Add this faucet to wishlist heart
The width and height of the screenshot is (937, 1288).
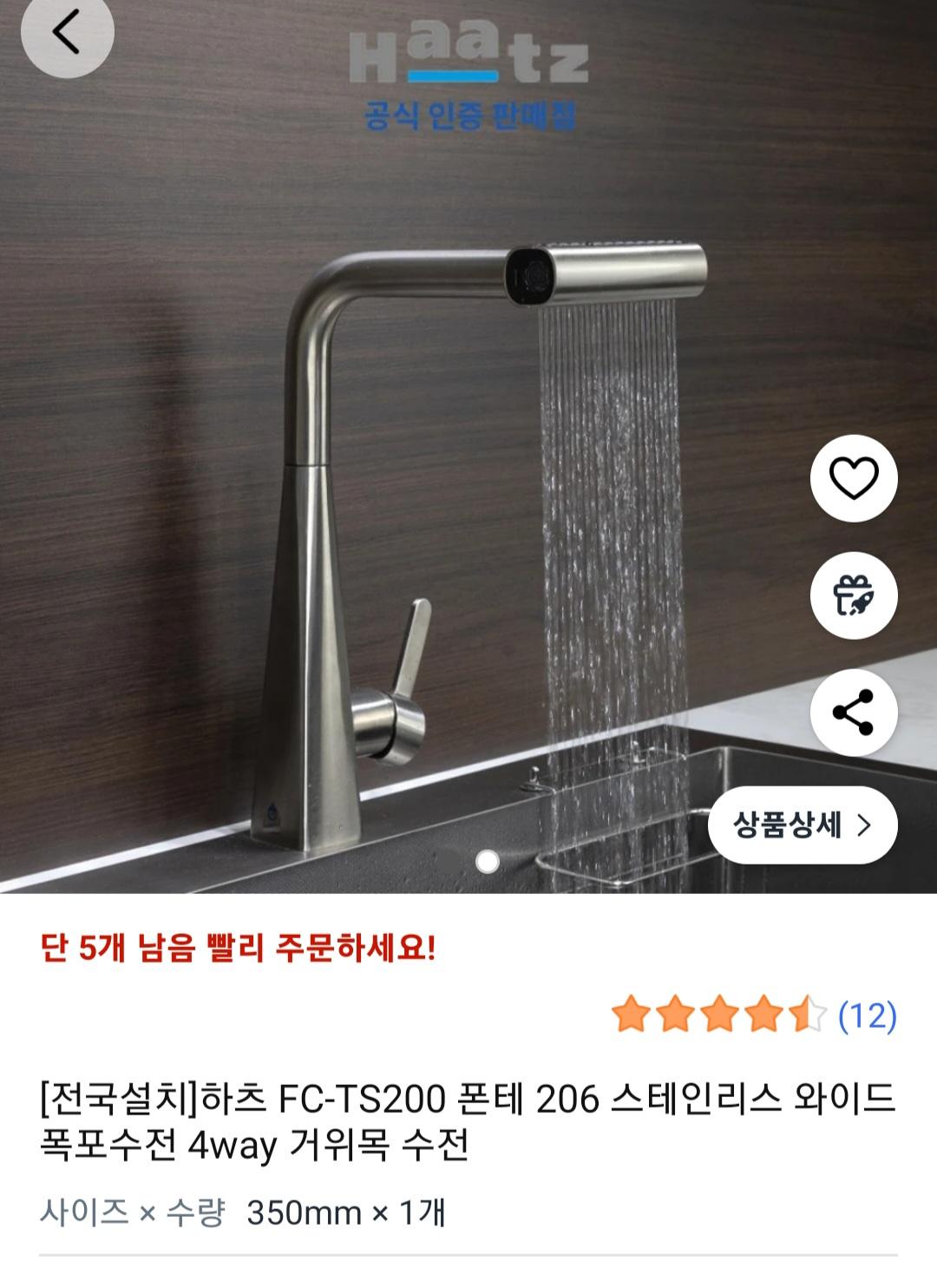[x=854, y=478]
